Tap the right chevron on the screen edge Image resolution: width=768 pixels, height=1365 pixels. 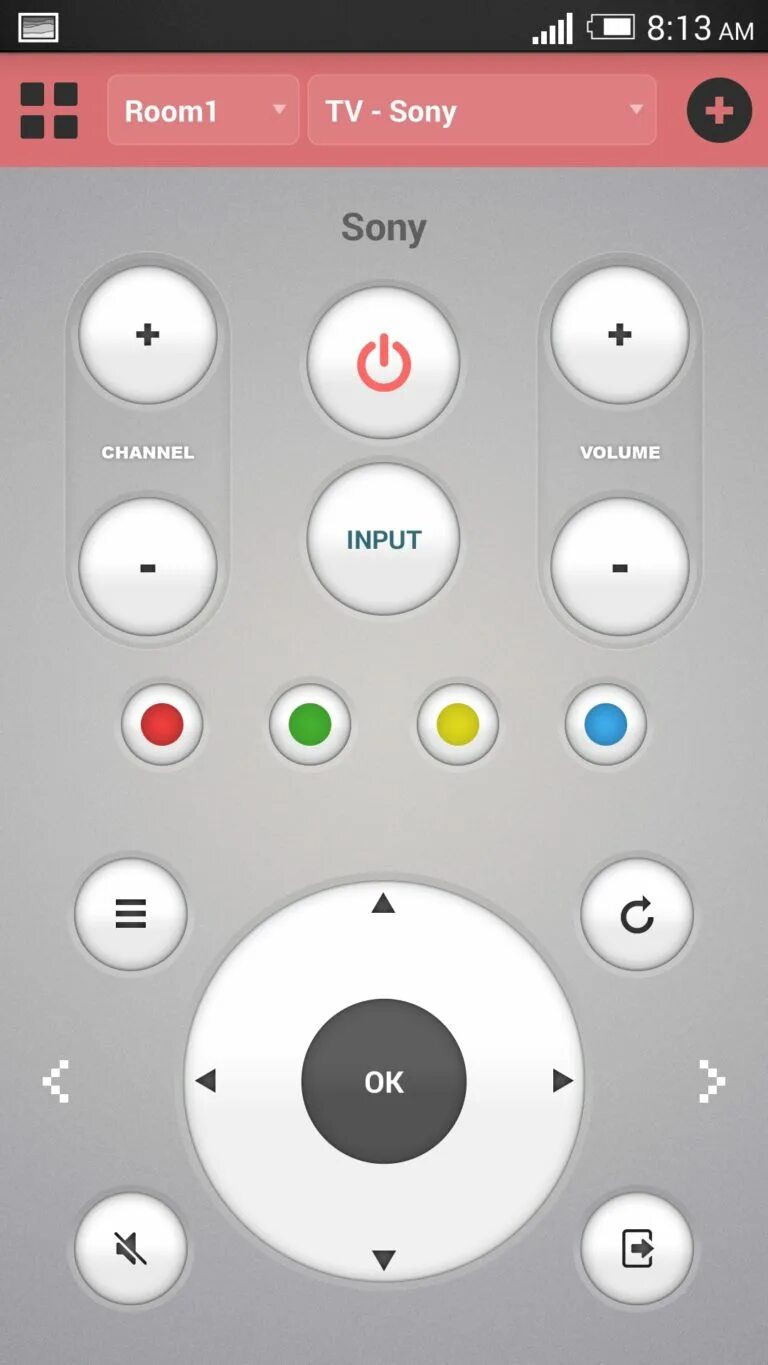pos(711,1078)
